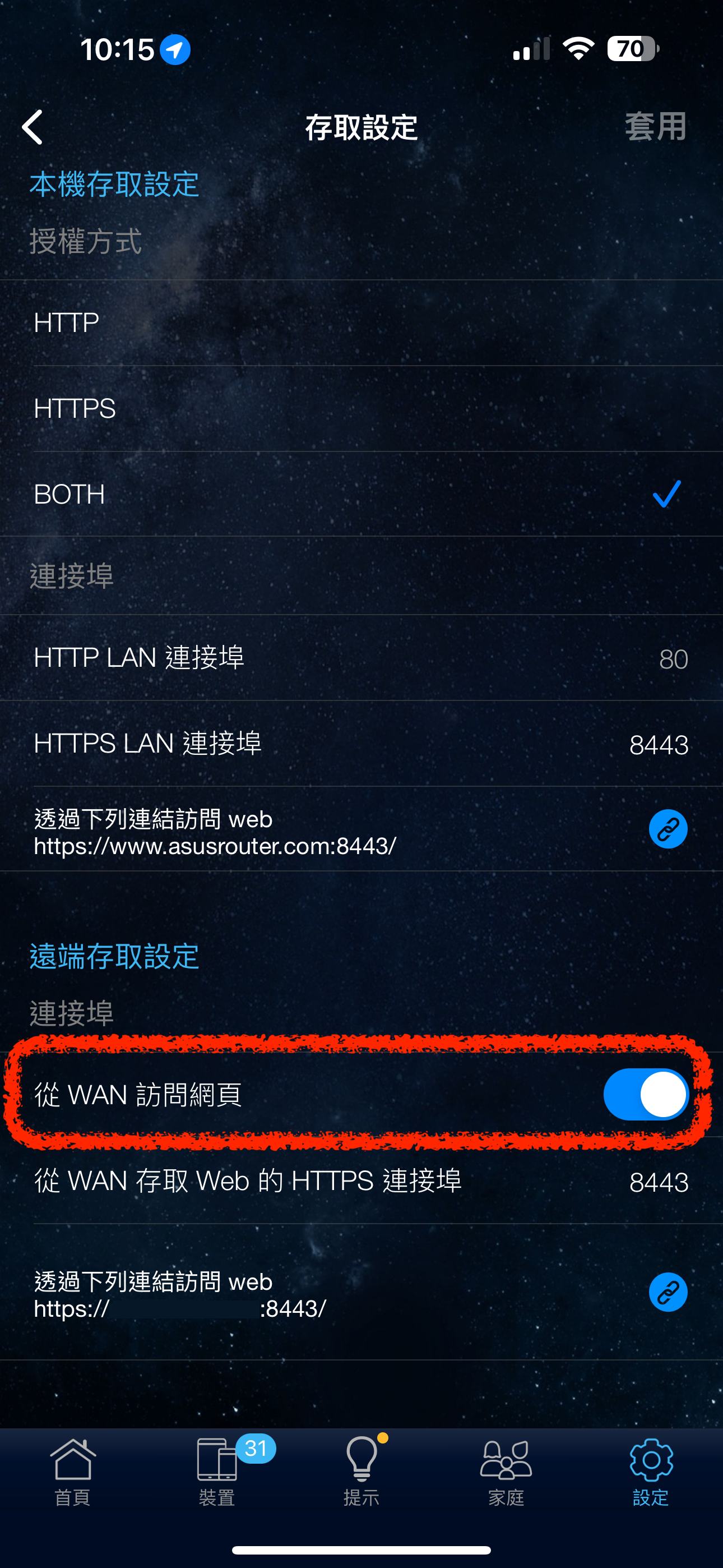Choose the BOTH authorization option
This screenshot has height=1568, width=723.
[361, 494]
